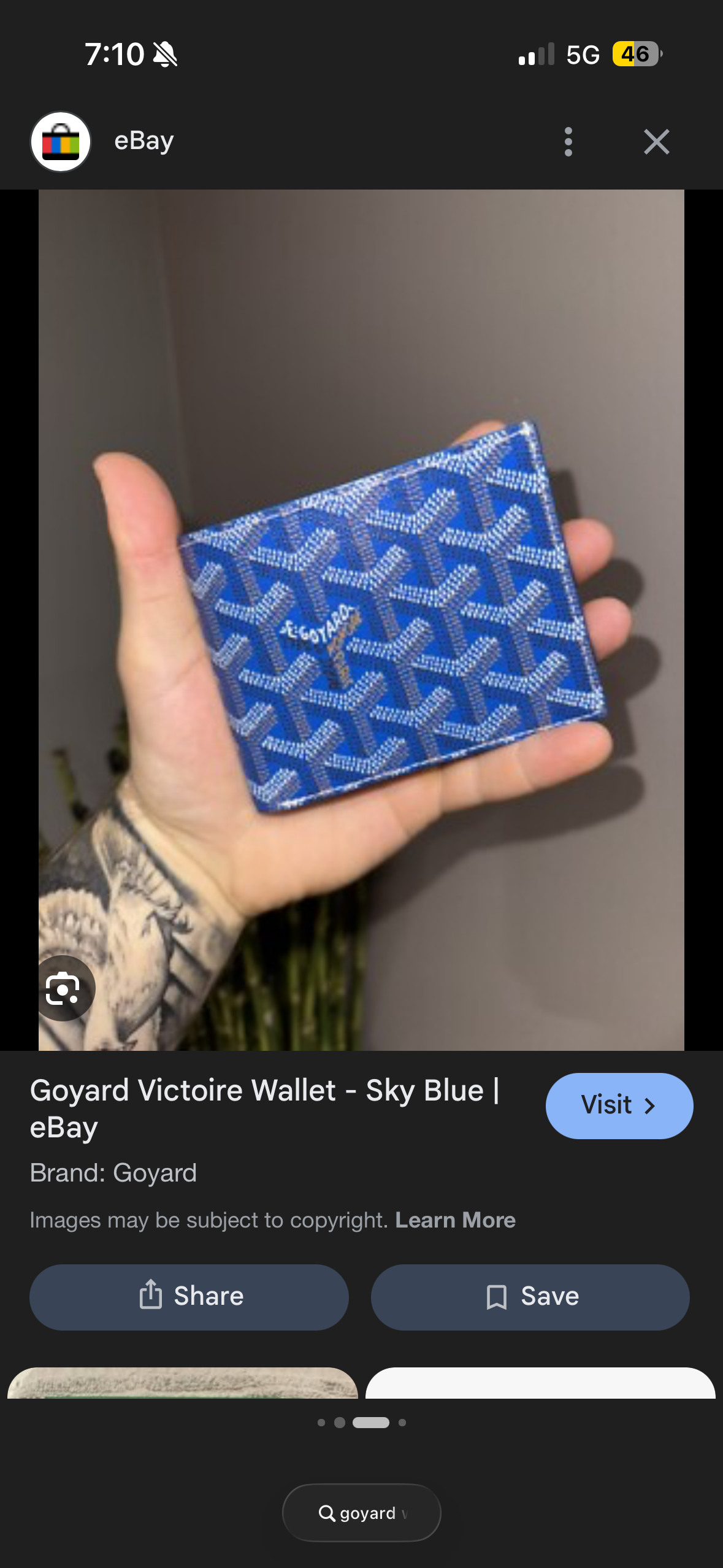Screen dimensions: 723x1568
Task: Search this image with Lens
Action: click(x=63, y=988)
